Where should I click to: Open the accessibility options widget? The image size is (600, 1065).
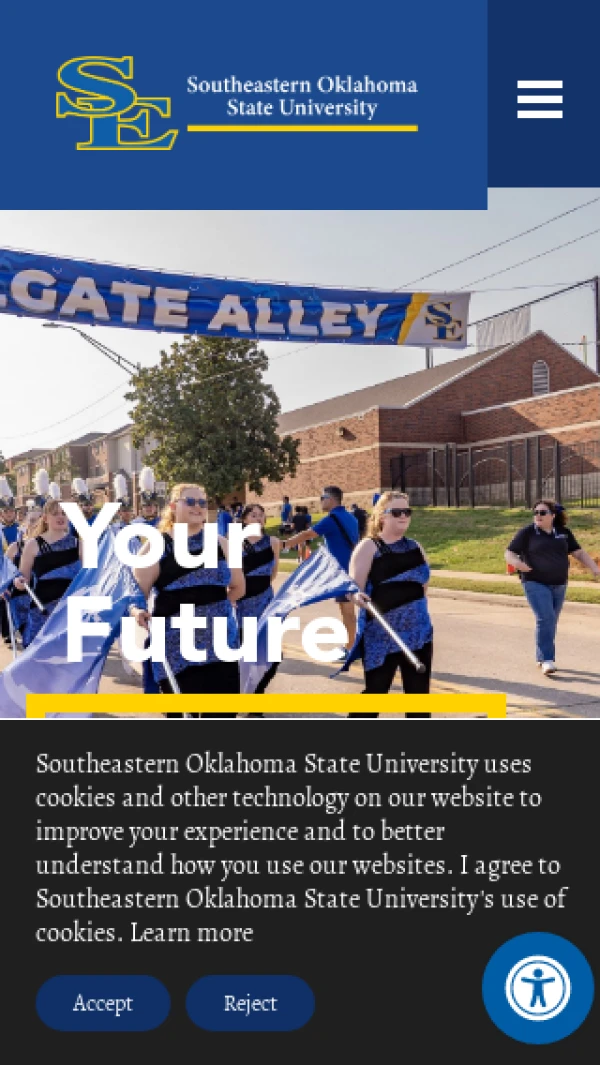pyautogui.click(x=538, y=988)
